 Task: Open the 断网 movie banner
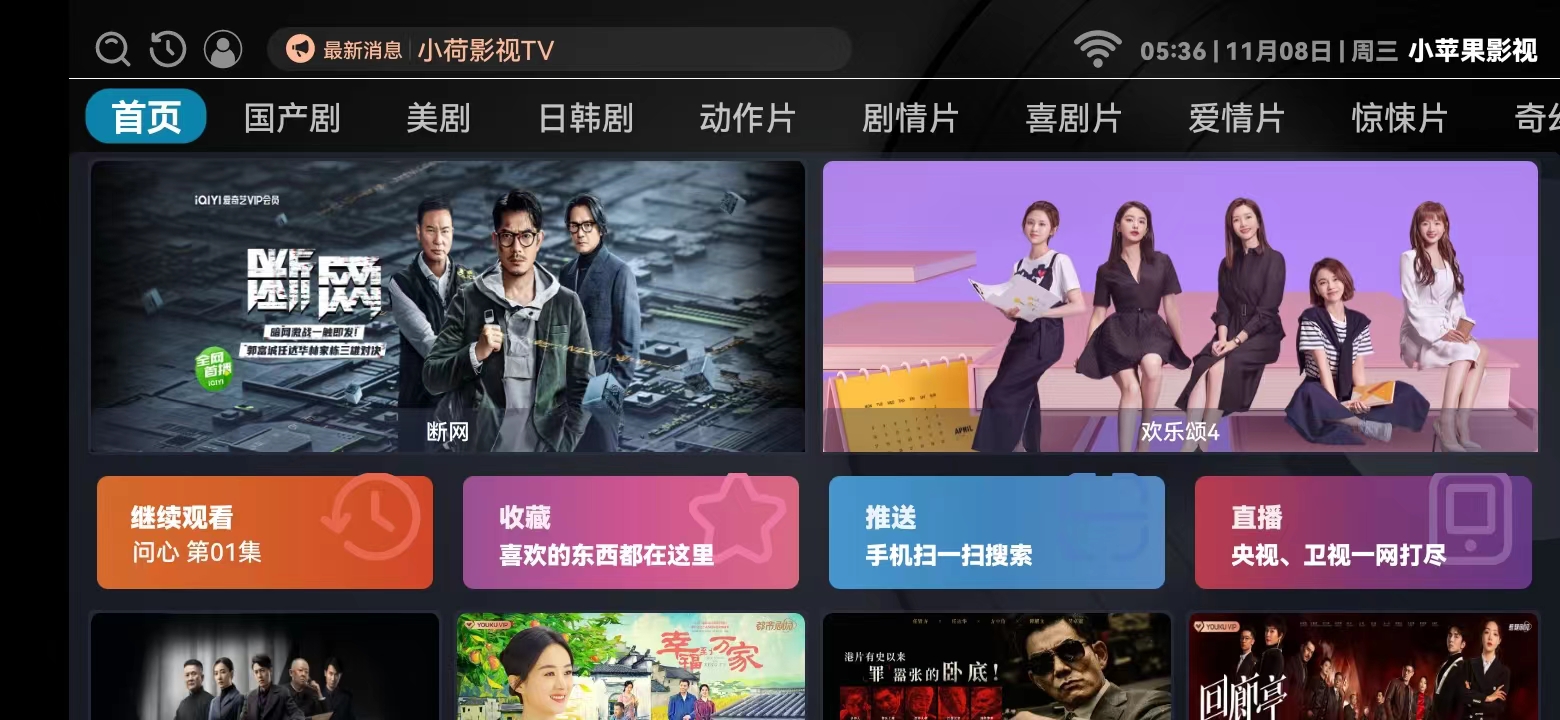[x=447, y=306]
